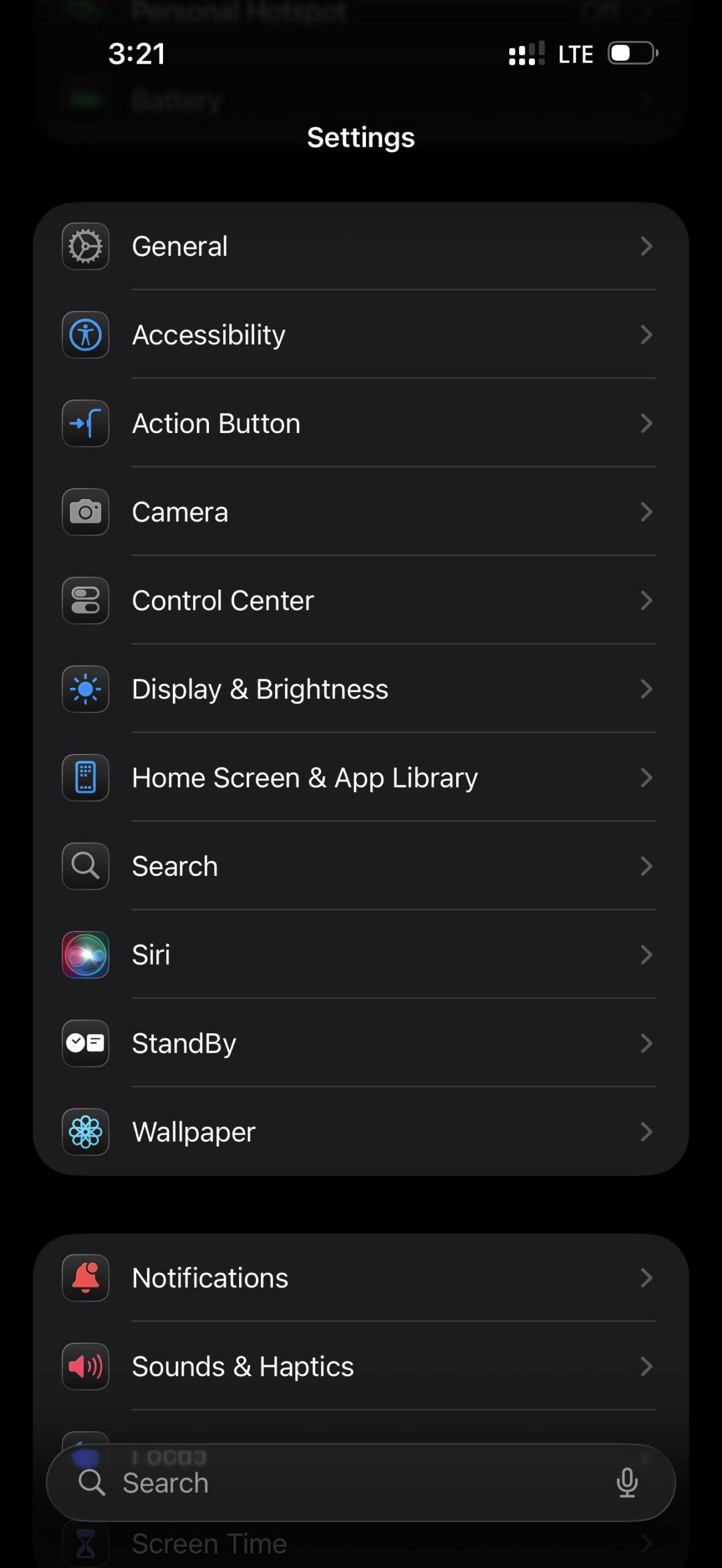Open Notifications settings

[360, 1278]
